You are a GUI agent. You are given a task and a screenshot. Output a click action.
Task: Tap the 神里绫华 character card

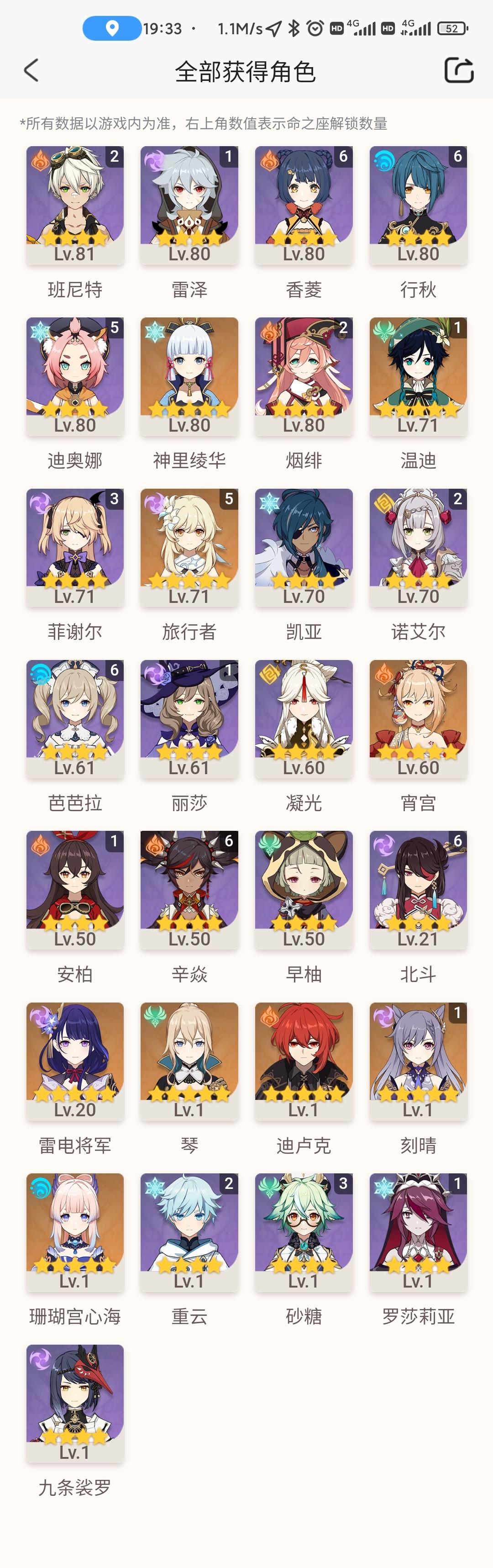pos(189,376)
